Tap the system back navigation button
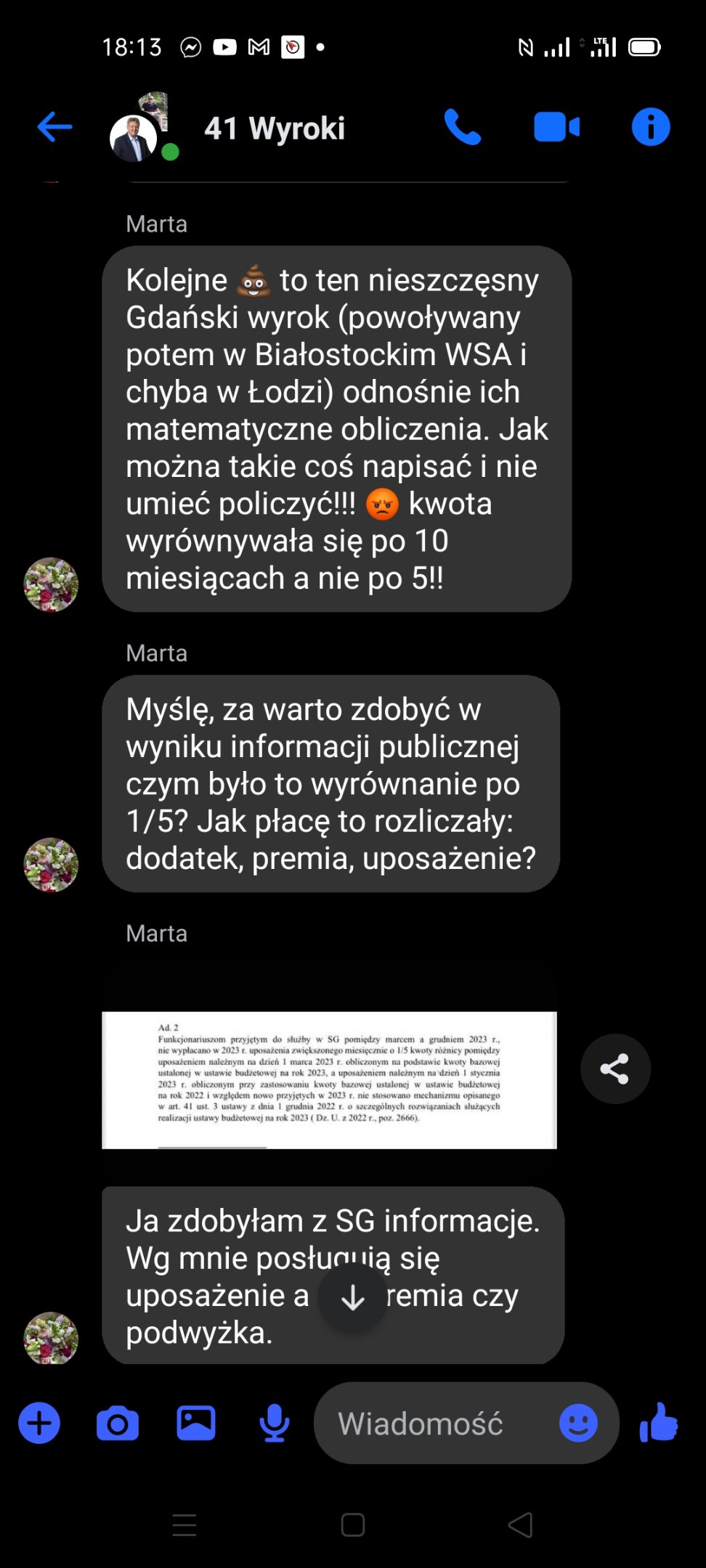Screen dimensions: 706x1568 click(520, 1525)
